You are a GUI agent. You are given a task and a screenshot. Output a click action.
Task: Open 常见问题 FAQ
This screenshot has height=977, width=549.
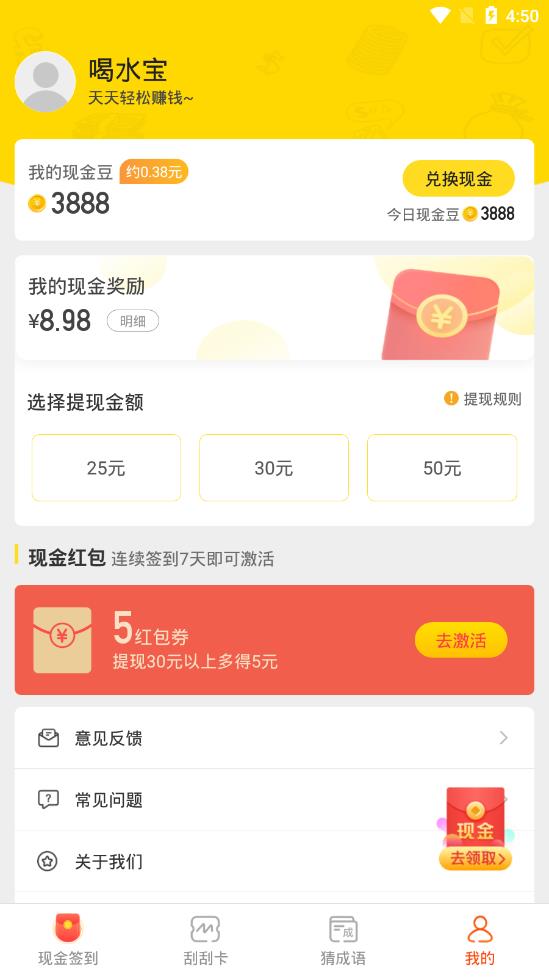274,799
